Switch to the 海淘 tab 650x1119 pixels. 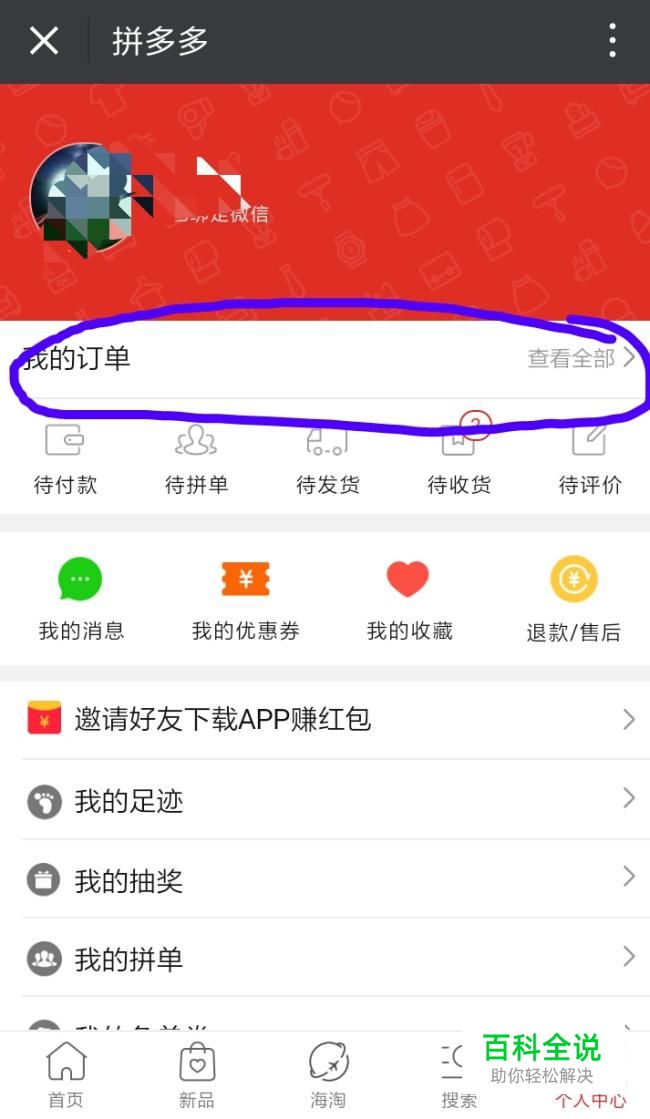coord(327,1074)
